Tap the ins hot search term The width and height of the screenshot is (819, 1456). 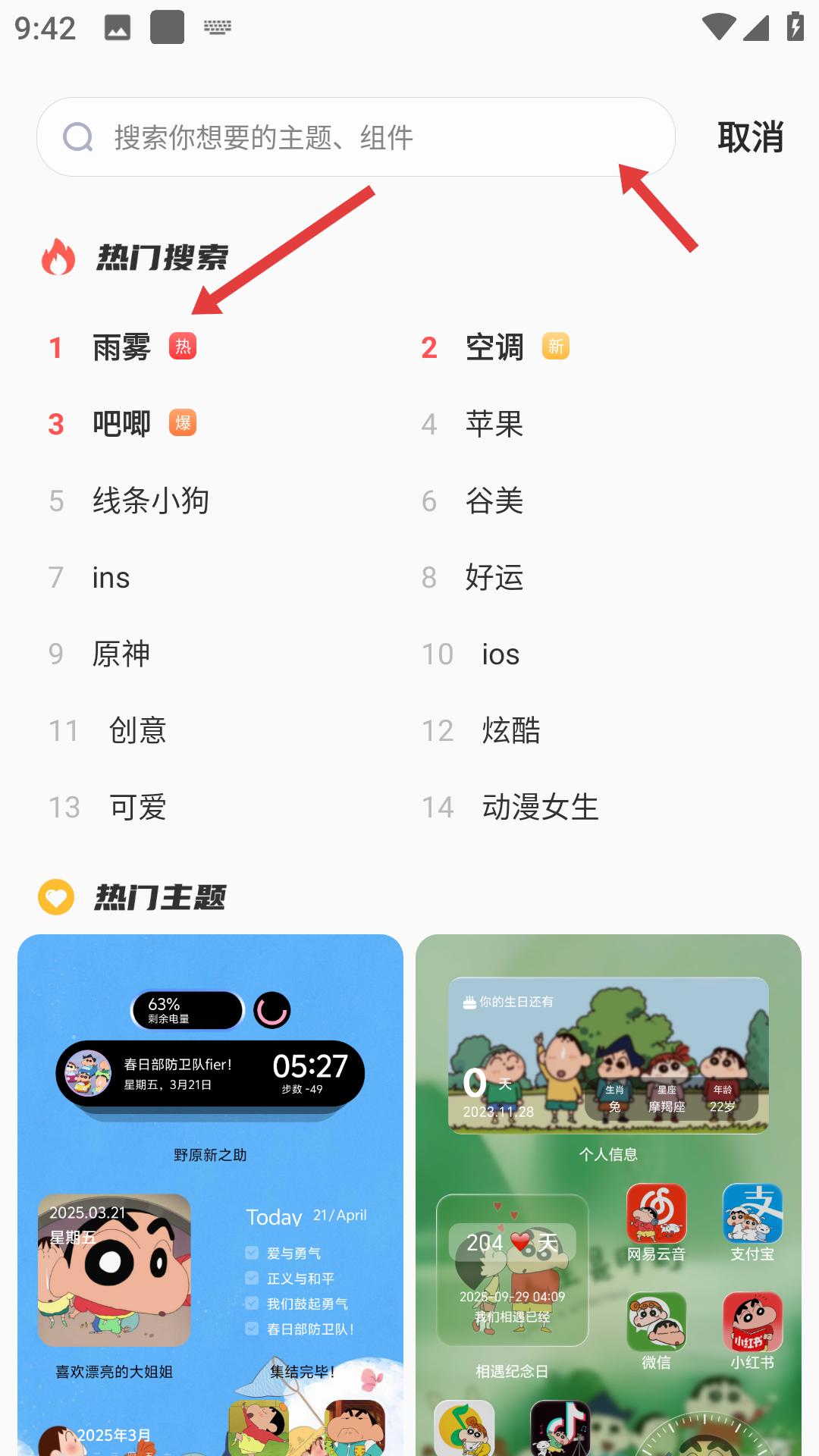coord(111,578)
